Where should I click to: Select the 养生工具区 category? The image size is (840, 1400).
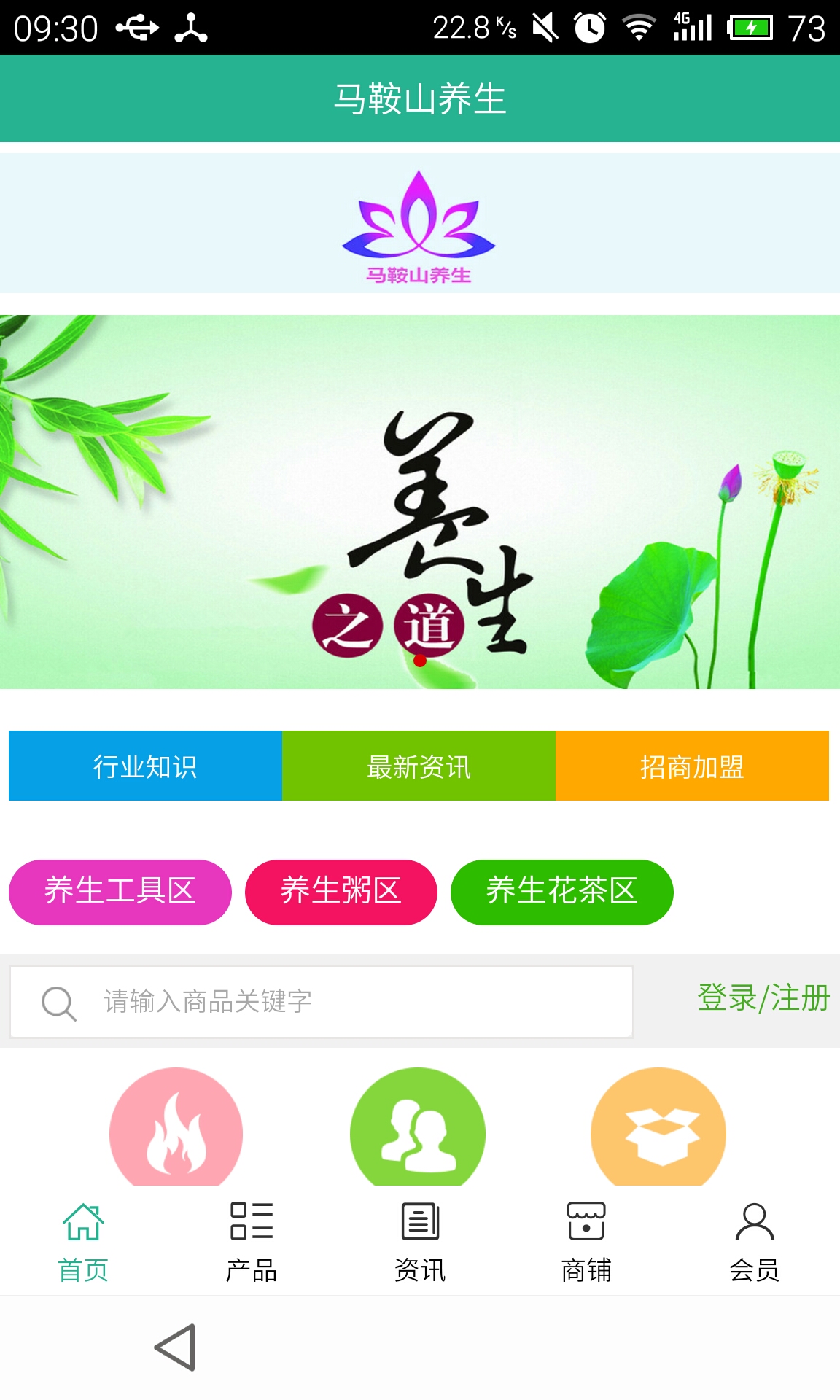tap(120, 892)
